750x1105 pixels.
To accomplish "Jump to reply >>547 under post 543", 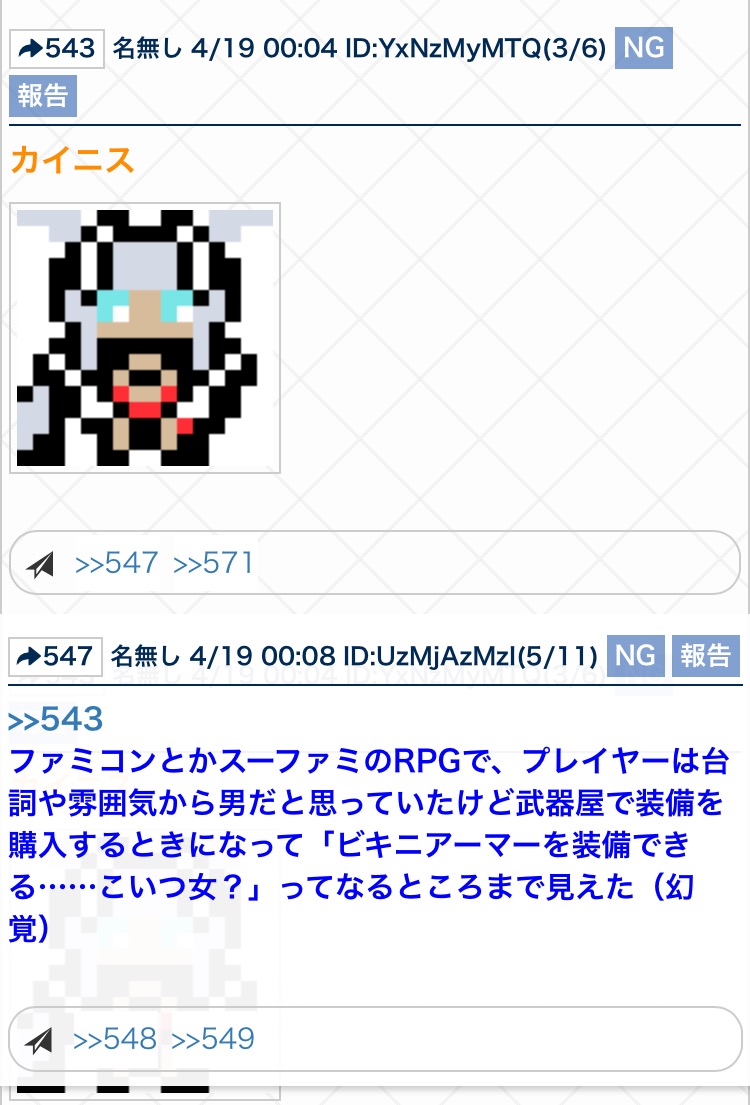I will point(116,563).
